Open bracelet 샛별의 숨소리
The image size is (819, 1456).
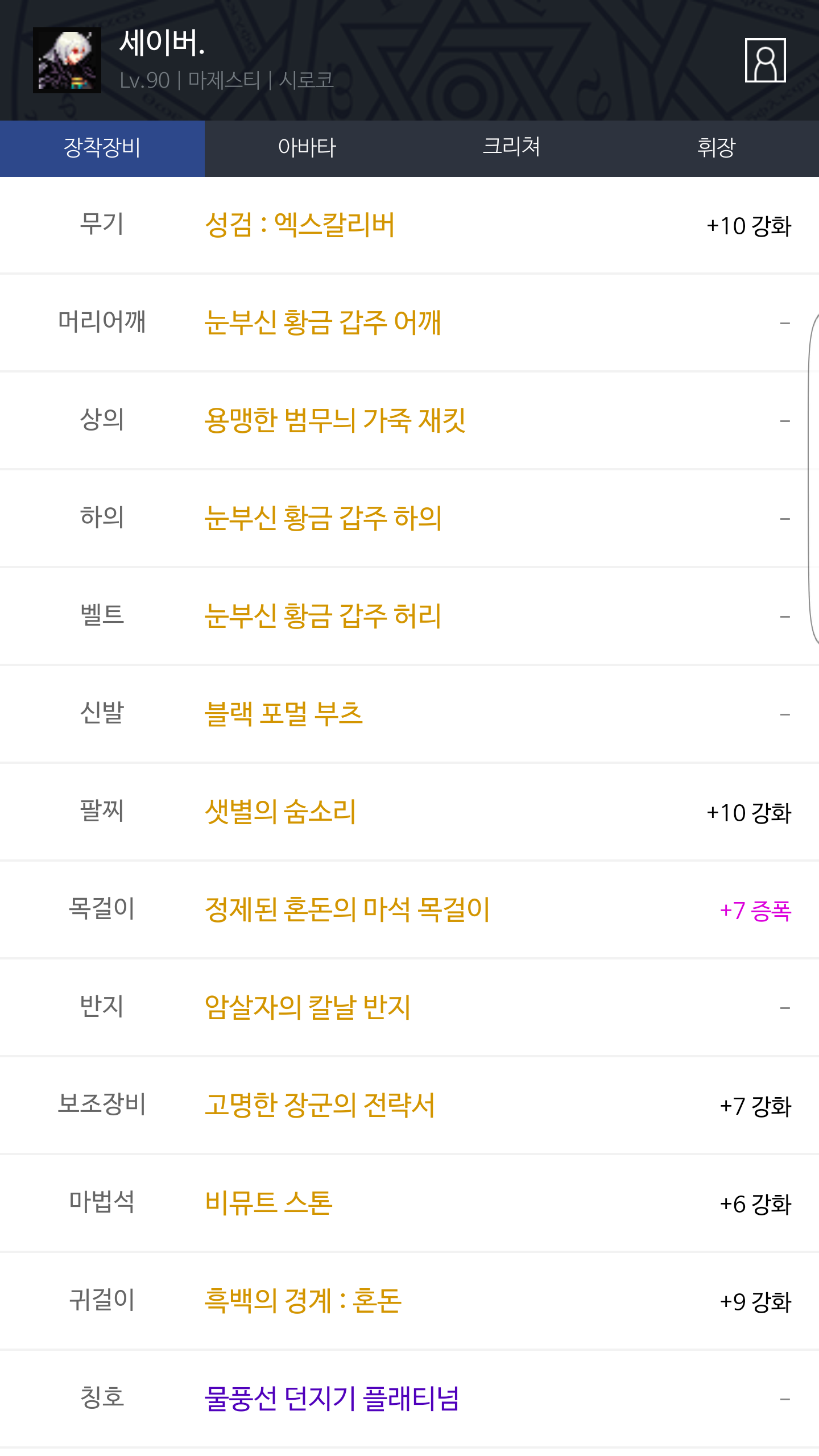pos(280,812)
